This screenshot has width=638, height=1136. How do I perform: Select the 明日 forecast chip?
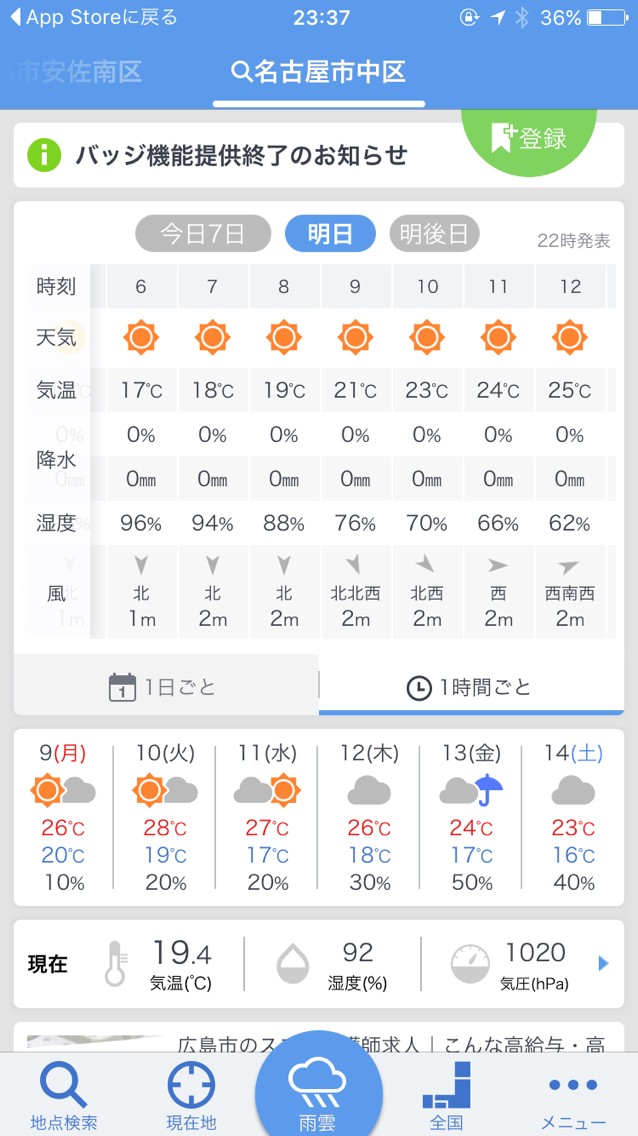[x=329, y=234]
